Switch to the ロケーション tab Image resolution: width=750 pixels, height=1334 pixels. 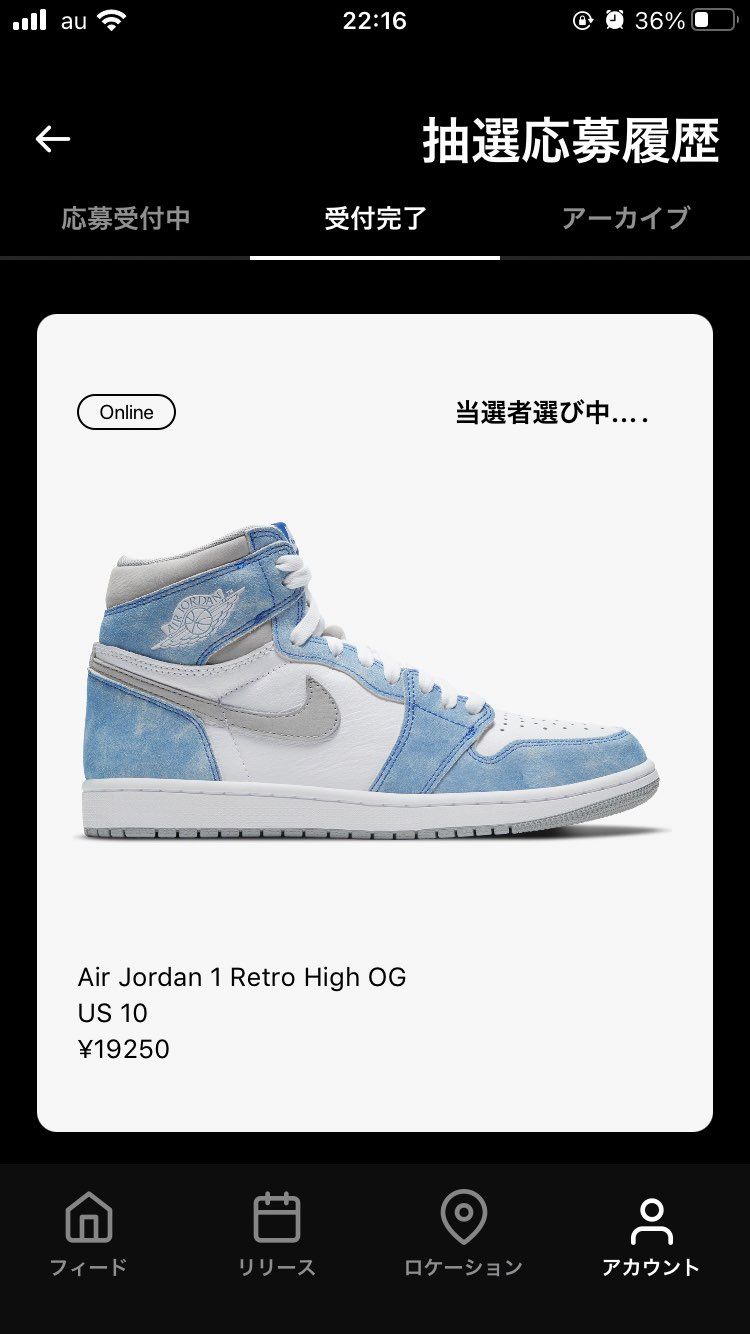click(x=463, y=1236)
